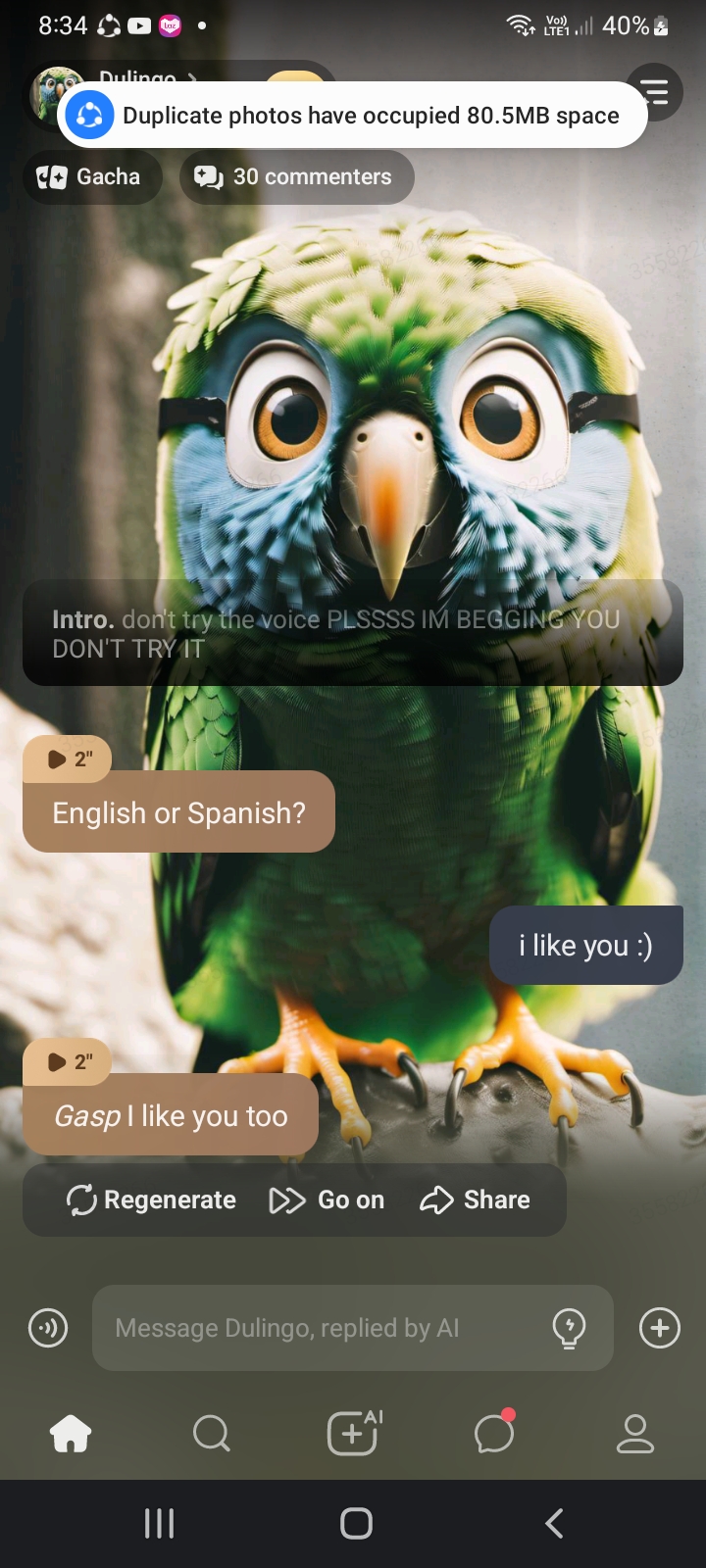The height and width of the screenshot is (1568, 706).
Task: Switch to the Profile tab
Action: 634,1435
